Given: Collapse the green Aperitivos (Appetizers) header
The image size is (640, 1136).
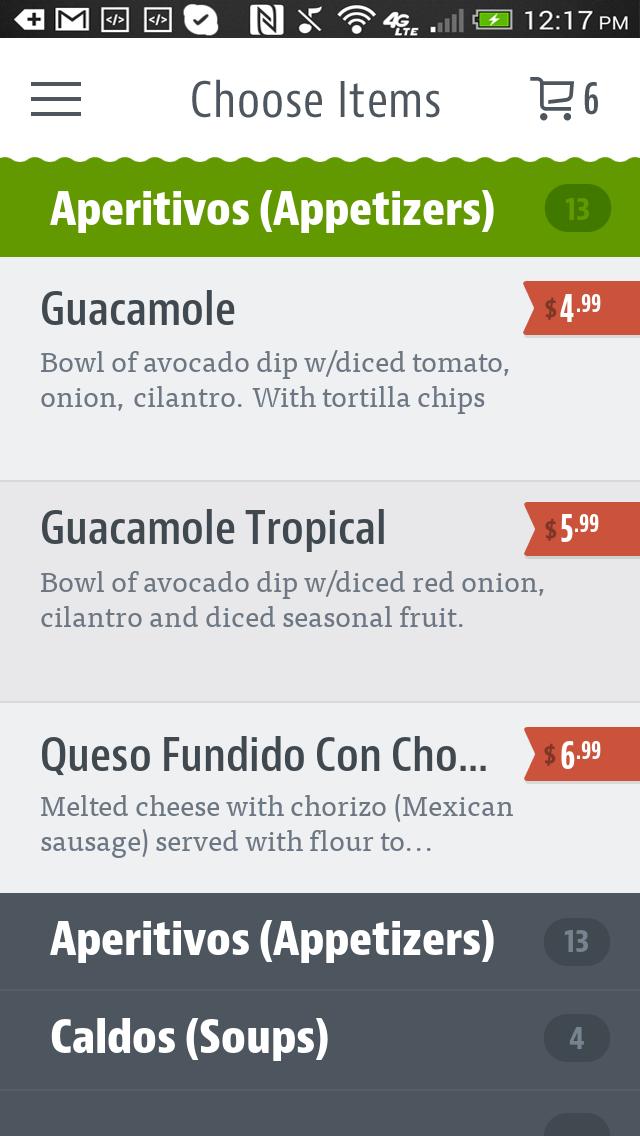Looking at the screenshot, I should [320, 209].
